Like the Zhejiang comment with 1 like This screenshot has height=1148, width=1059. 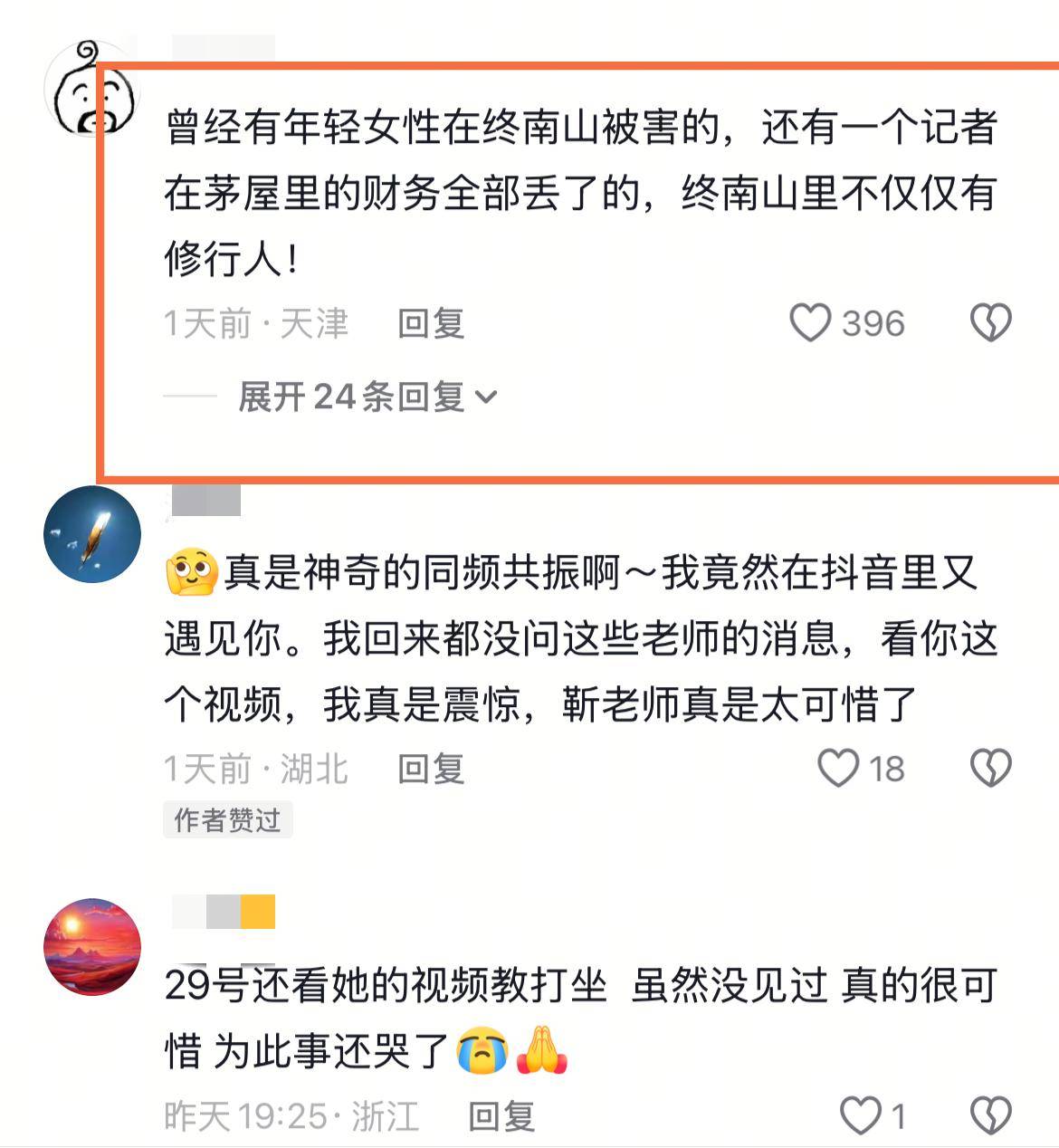coord(861,1115)
